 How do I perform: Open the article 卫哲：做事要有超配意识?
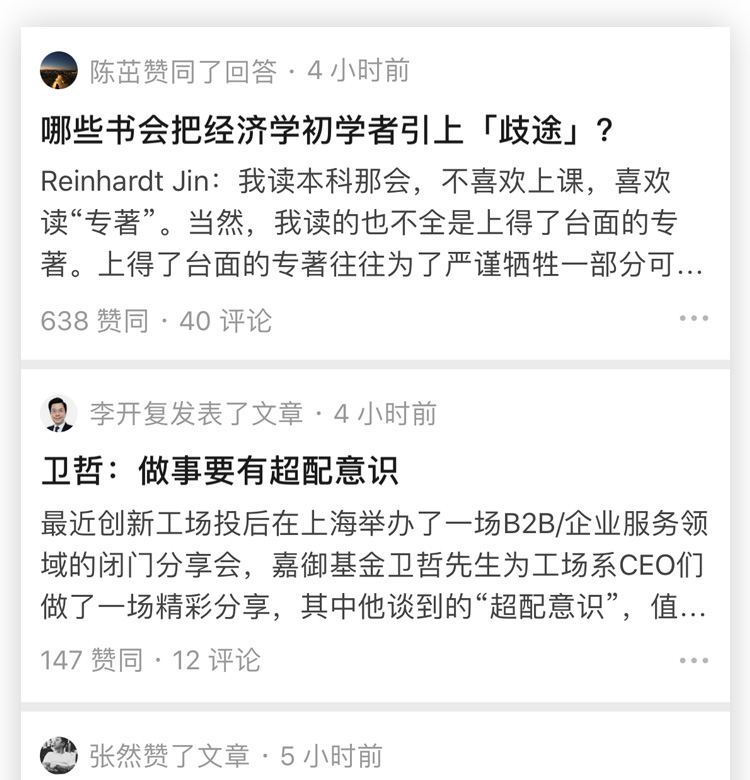click(220, 470)
